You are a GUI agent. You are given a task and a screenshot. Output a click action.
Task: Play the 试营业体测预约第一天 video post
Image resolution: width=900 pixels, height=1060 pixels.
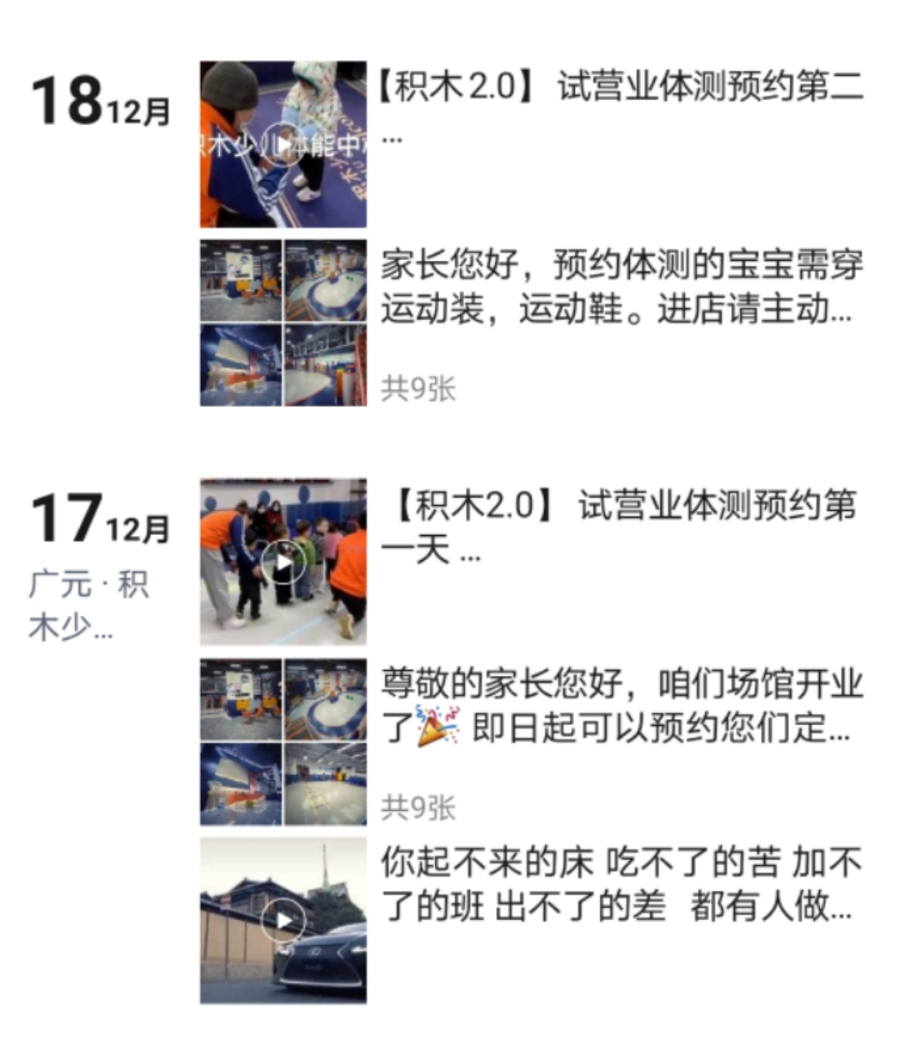click(x=283, y=562)
